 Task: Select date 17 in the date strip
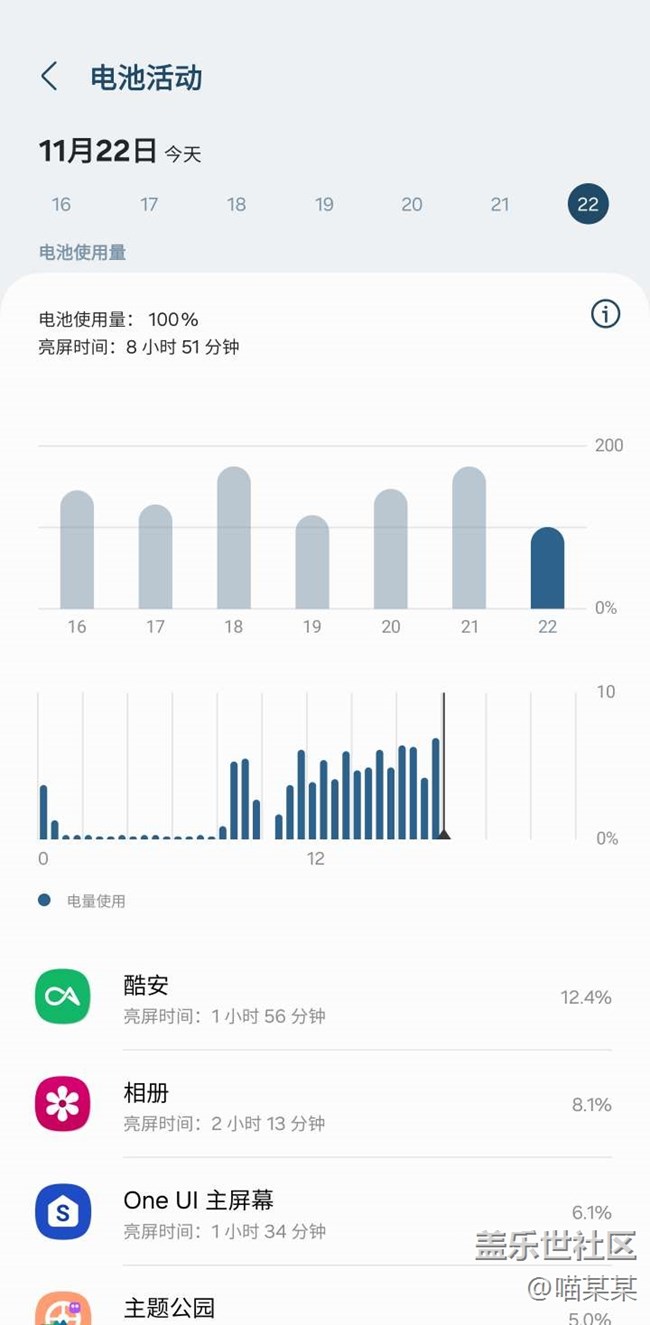pyautogui.click(x=149, y=205)
